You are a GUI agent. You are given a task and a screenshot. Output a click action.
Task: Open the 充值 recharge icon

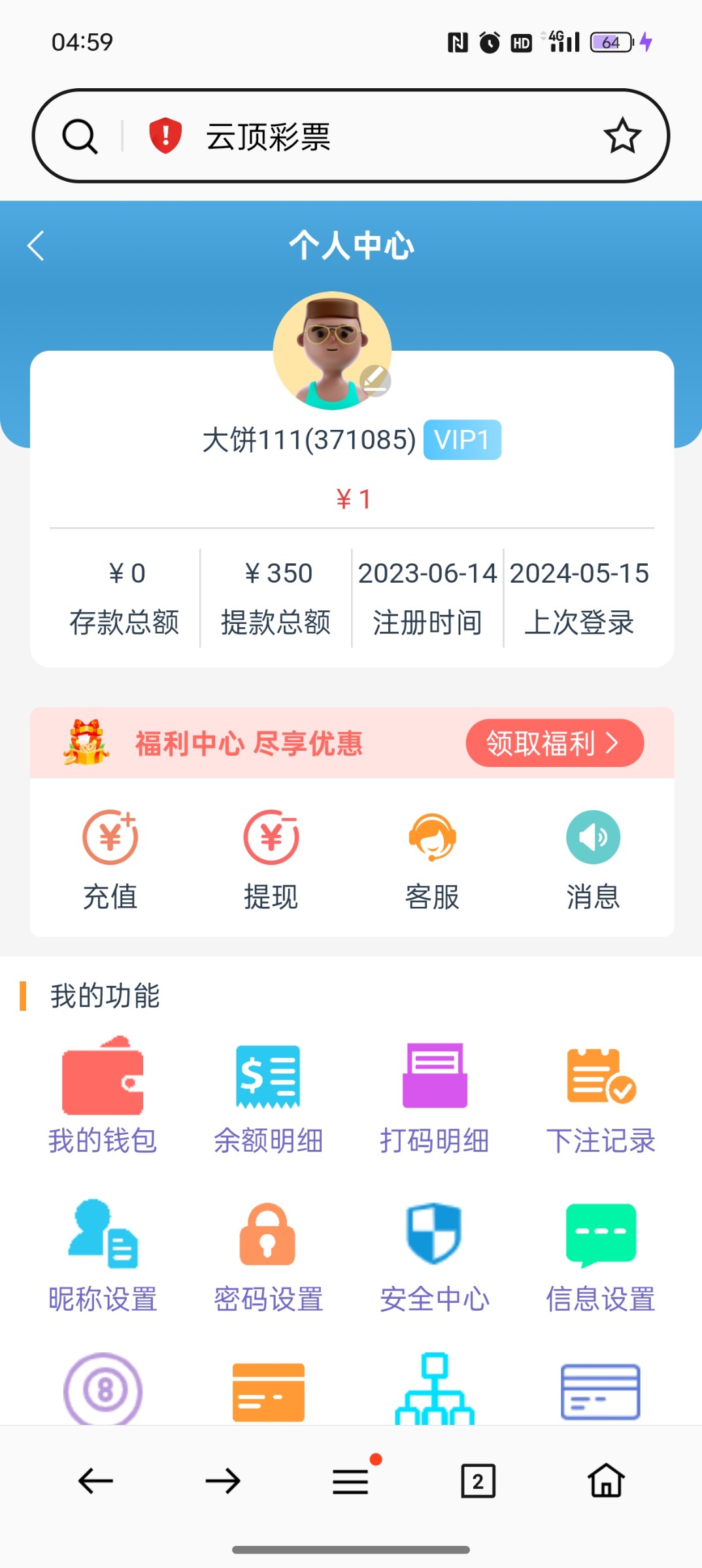click(x=110, y=838)
